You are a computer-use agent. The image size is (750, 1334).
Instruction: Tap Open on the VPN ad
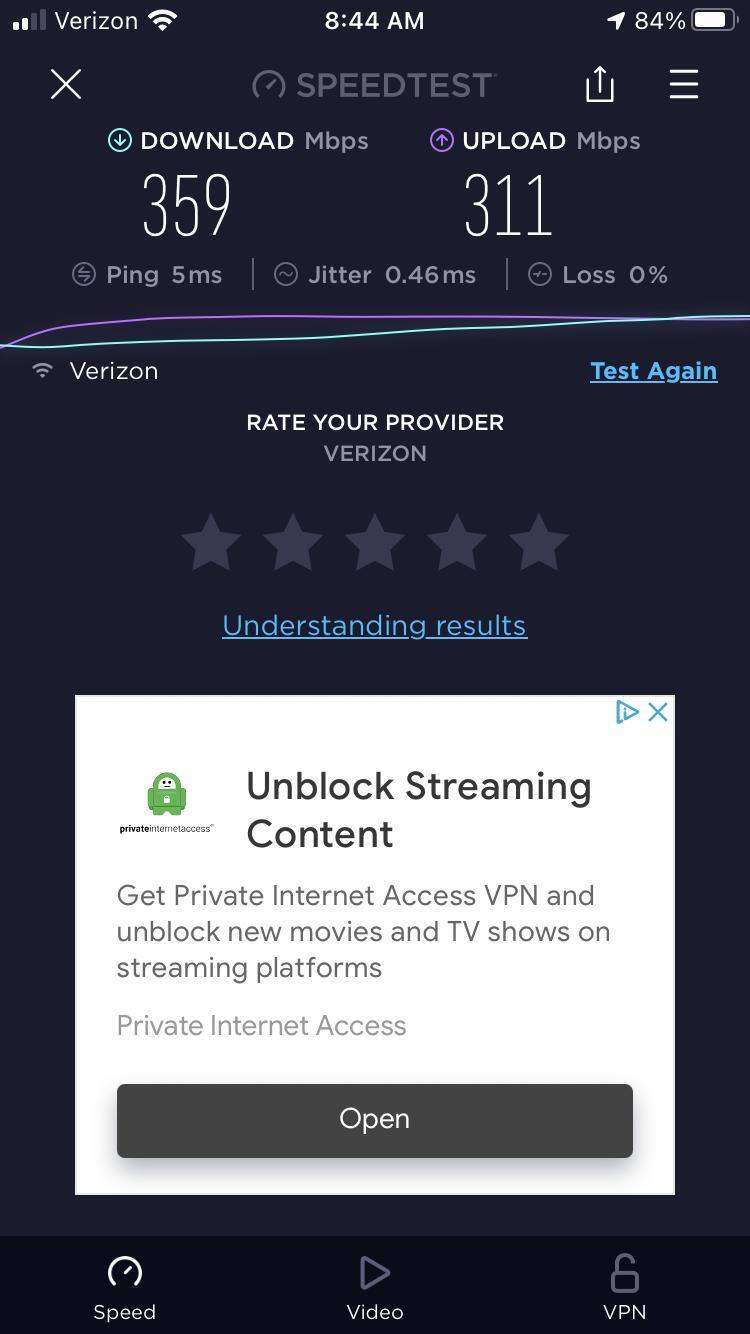coord(374,1120)
